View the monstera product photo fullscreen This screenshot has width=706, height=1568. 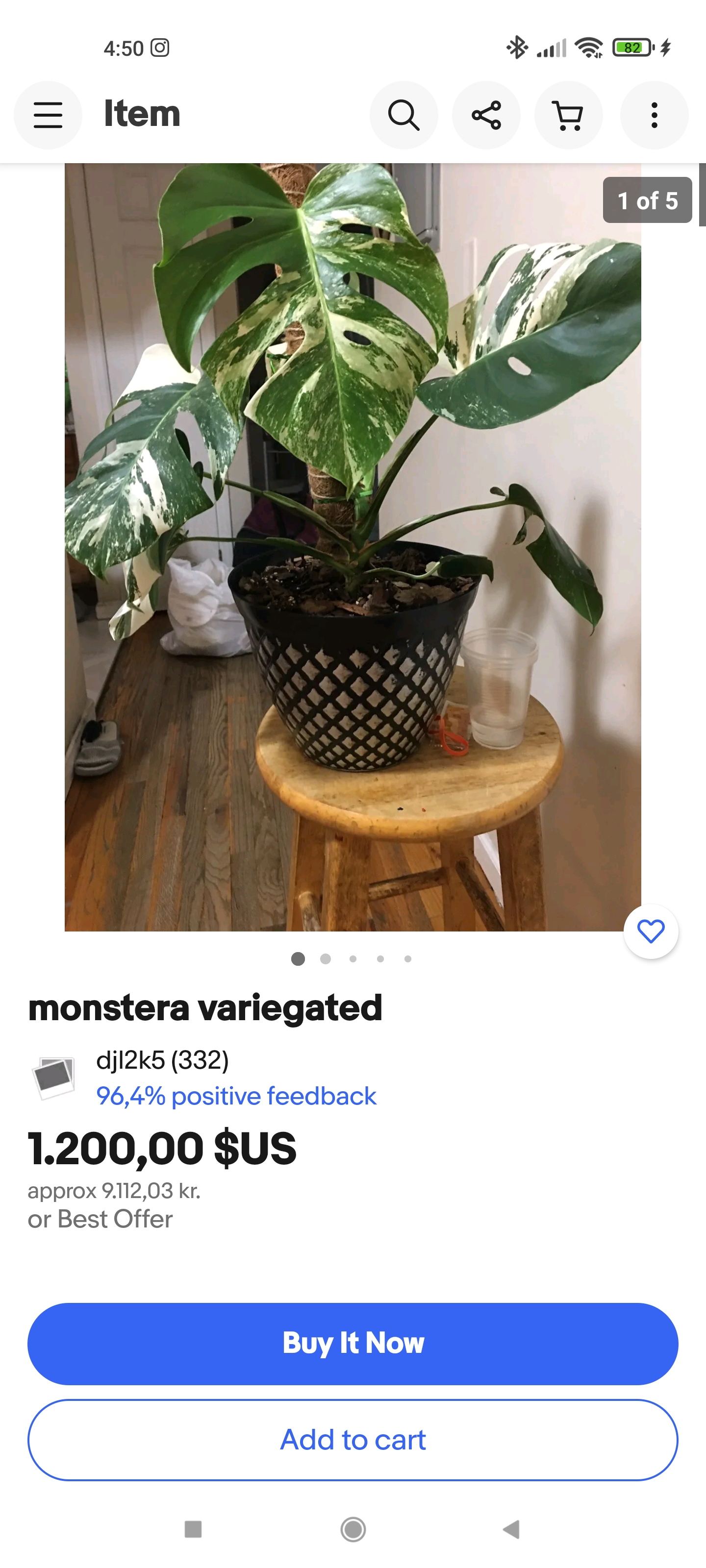point(353,547)
